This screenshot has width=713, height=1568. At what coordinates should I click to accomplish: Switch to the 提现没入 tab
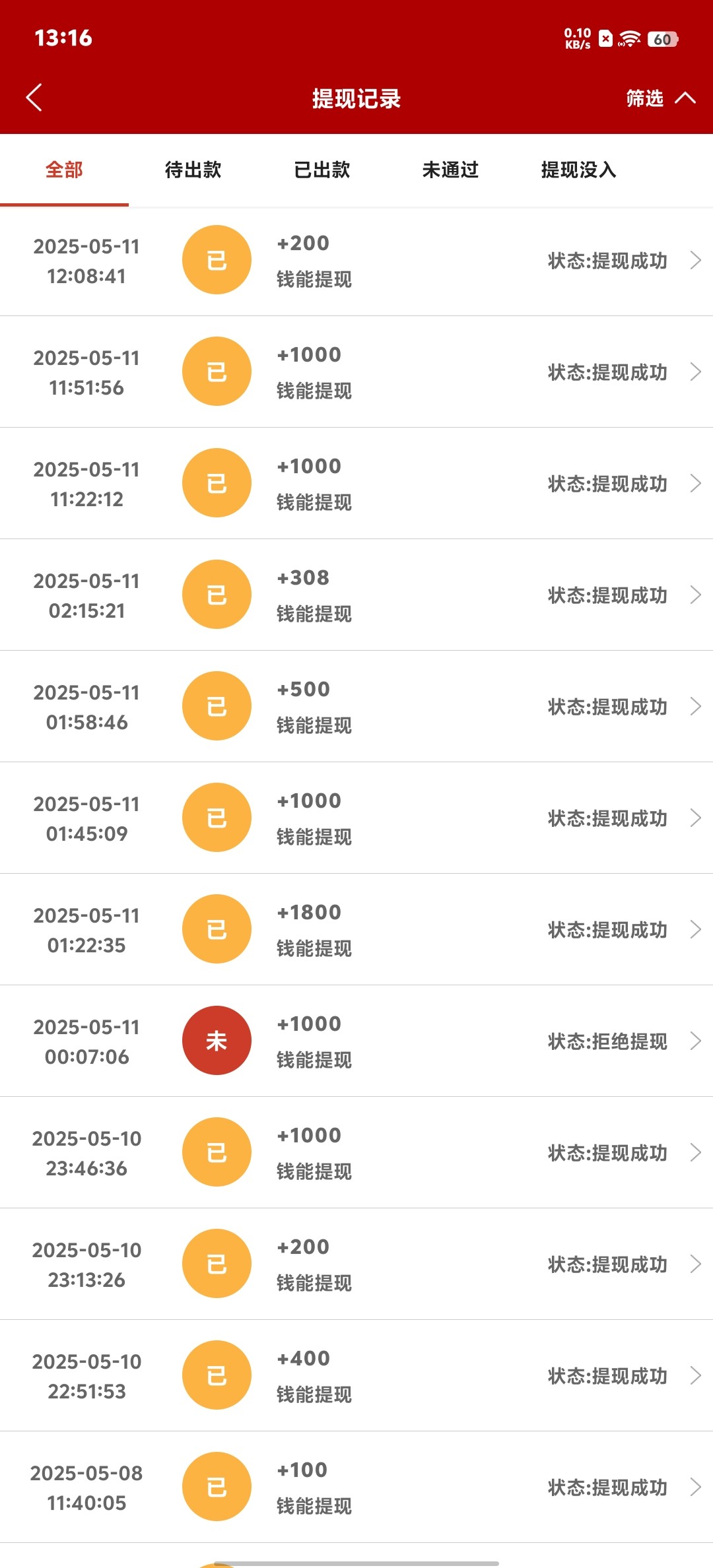click(578, 170)
